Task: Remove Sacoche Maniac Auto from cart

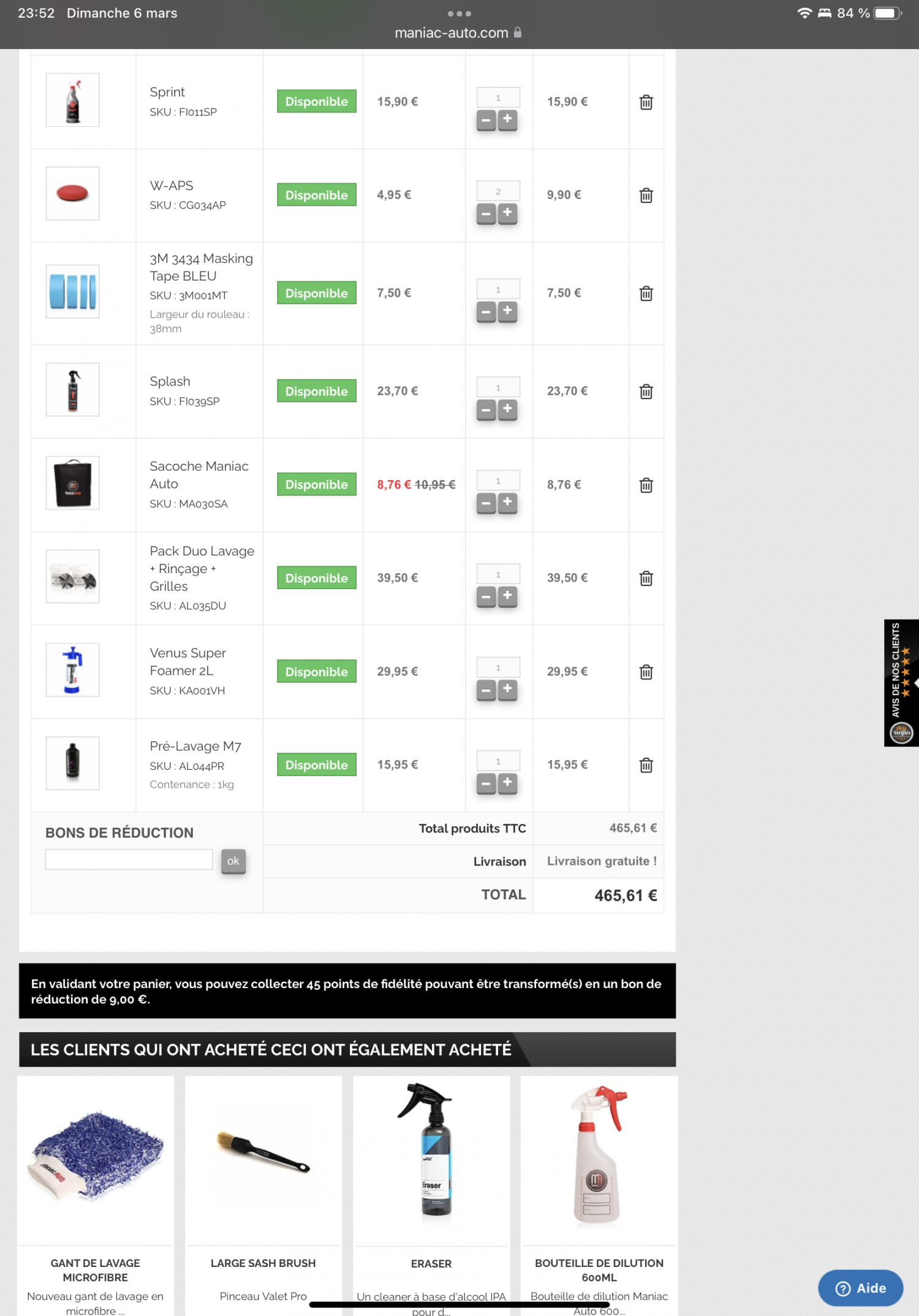Action: pos(646,485)
